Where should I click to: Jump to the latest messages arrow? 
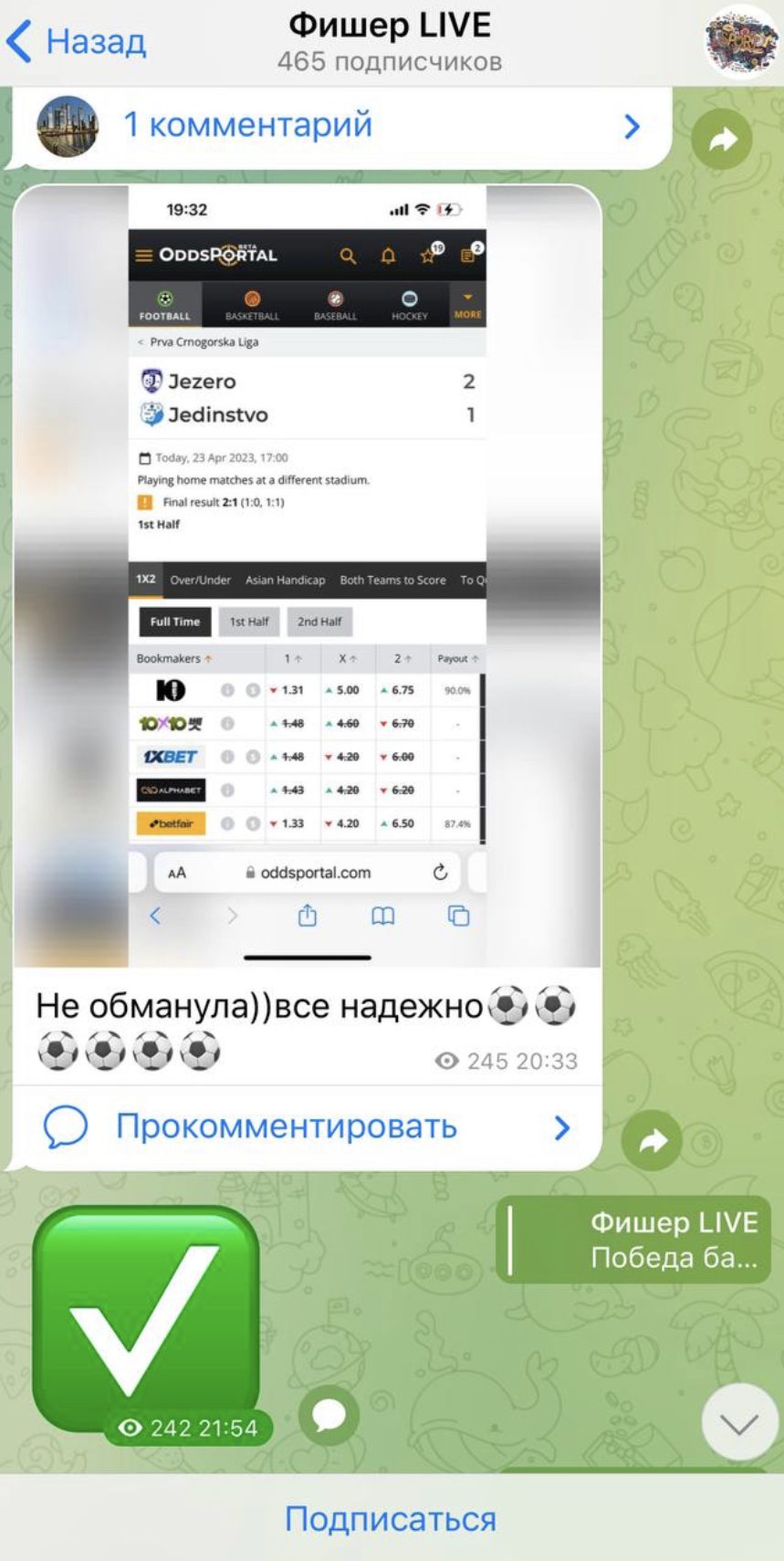(739, 1422)
